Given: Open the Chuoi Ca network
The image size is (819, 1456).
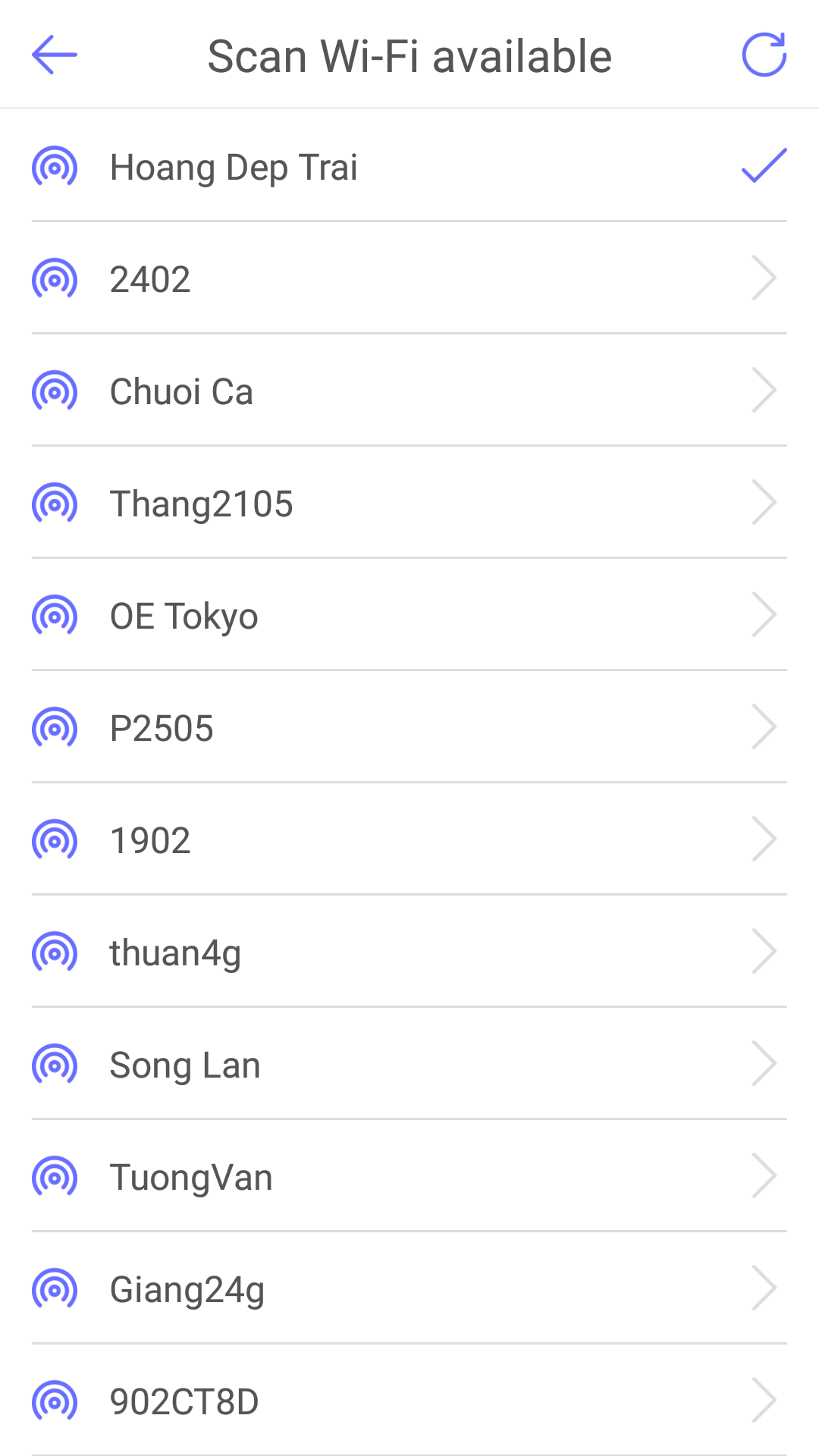Looking at the screenshot, I should pos(409,391).
